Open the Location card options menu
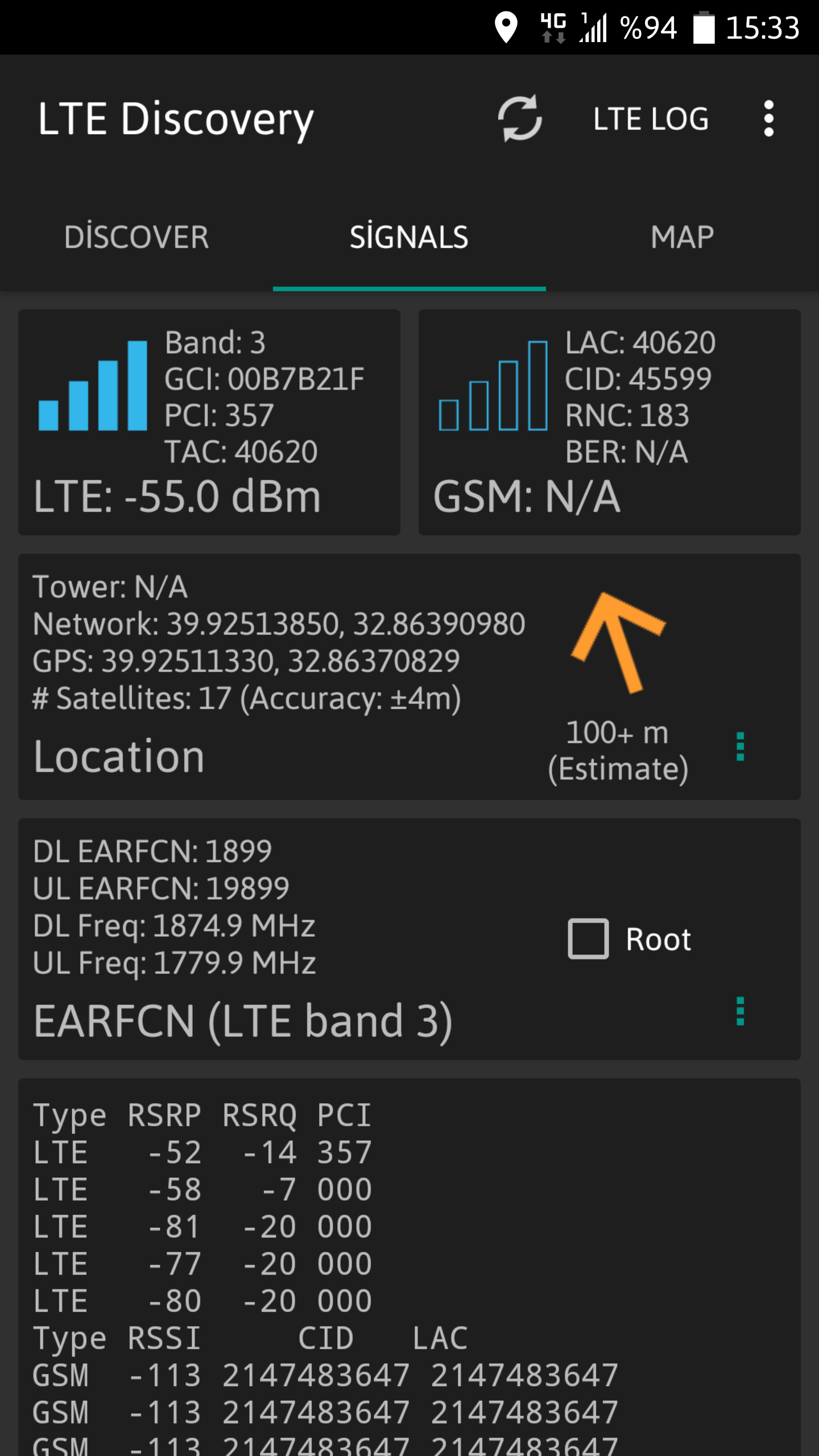The height and width of the screenshot is (1456, 819). 740,747
